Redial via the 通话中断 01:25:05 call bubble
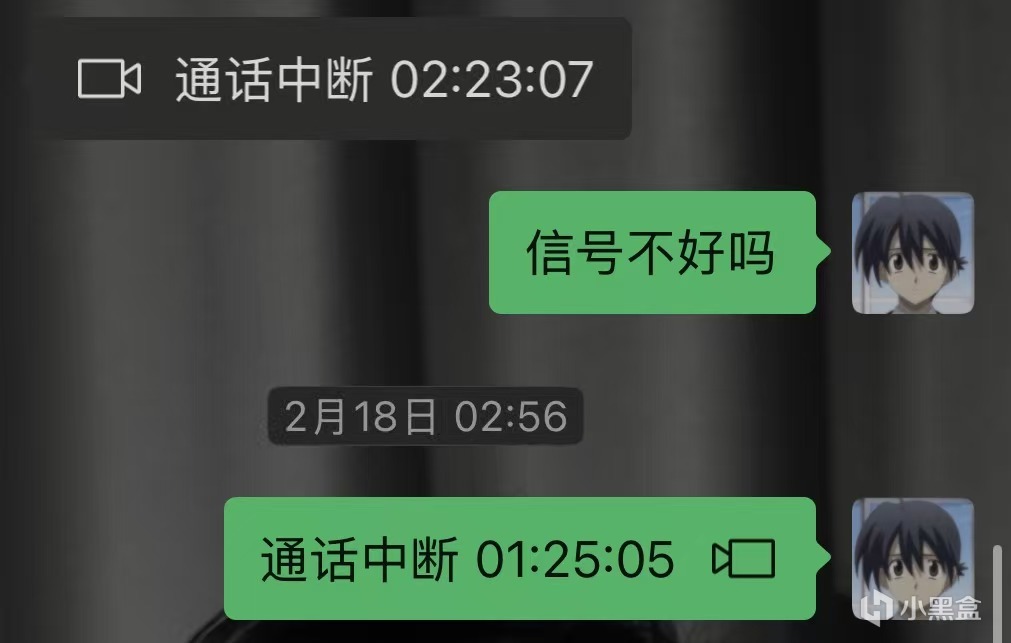 point(518,559)
